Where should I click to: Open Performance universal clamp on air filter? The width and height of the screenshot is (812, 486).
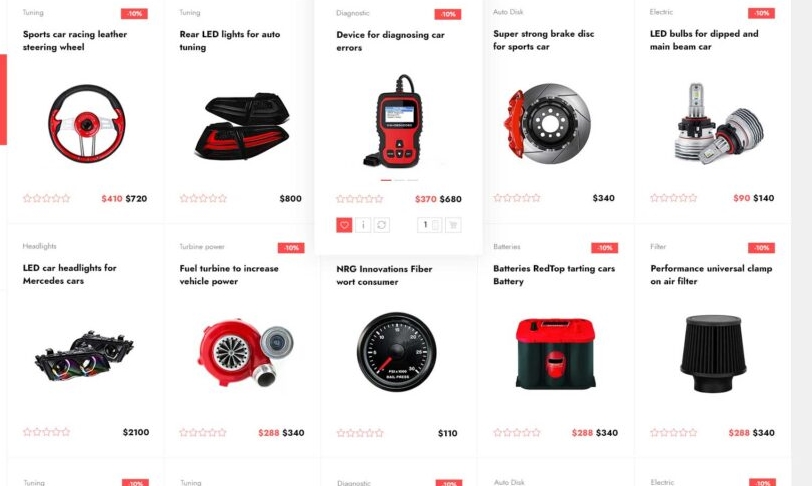click(x=711, y=274)
